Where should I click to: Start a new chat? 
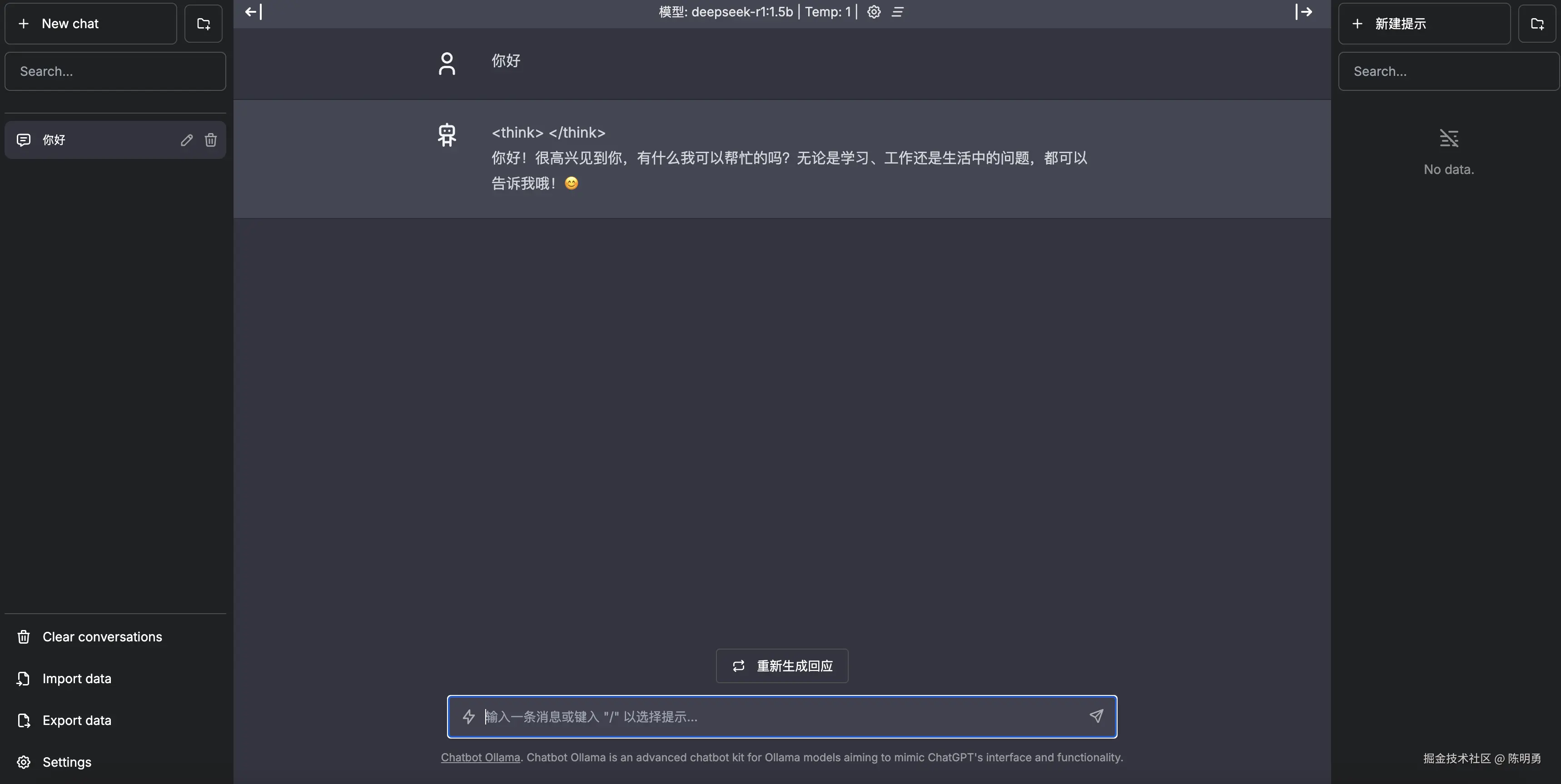91,24
